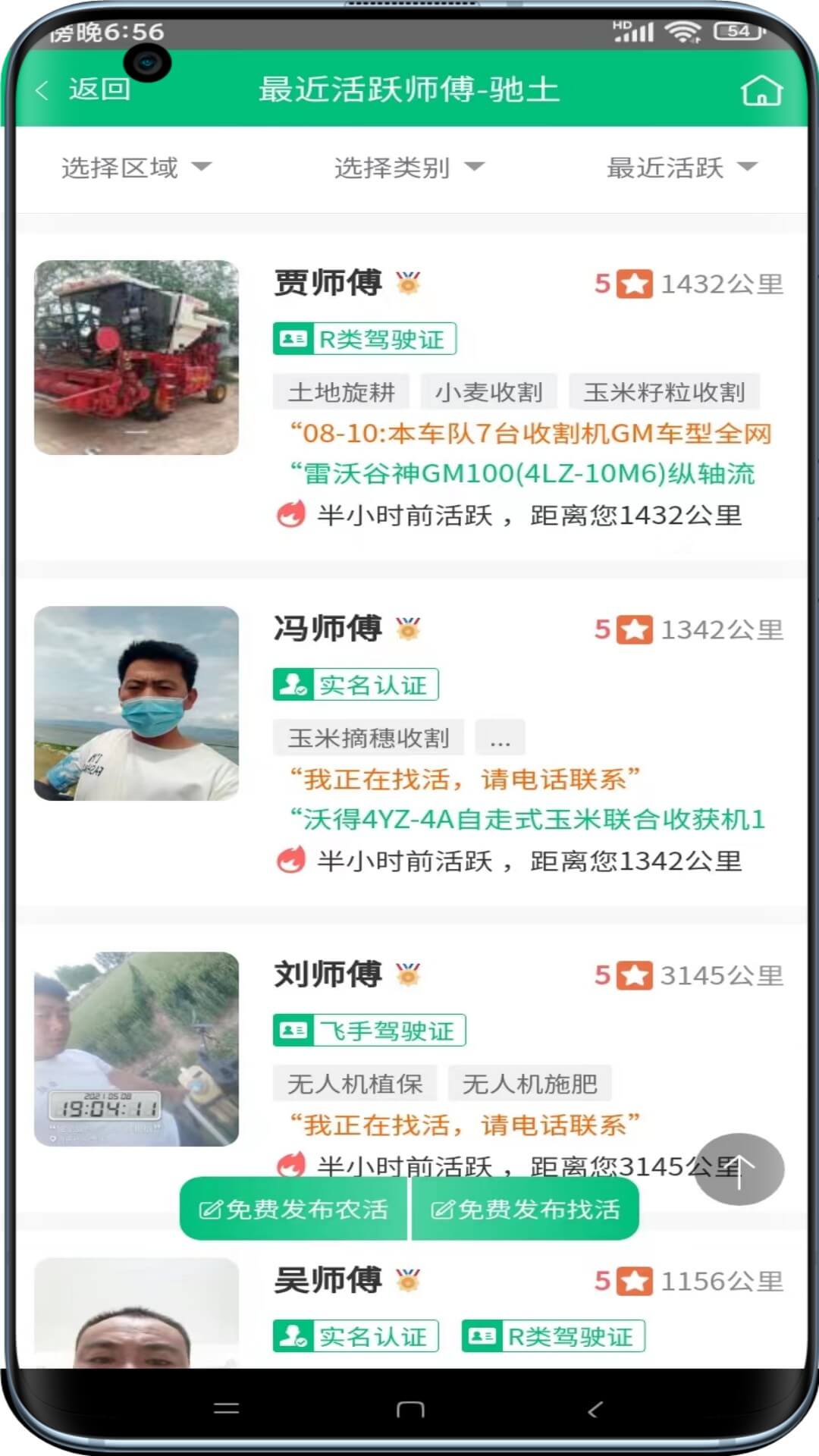819x1456 pixels.
Task: Go back with the system navigation button
Action: coord(595,1409)
